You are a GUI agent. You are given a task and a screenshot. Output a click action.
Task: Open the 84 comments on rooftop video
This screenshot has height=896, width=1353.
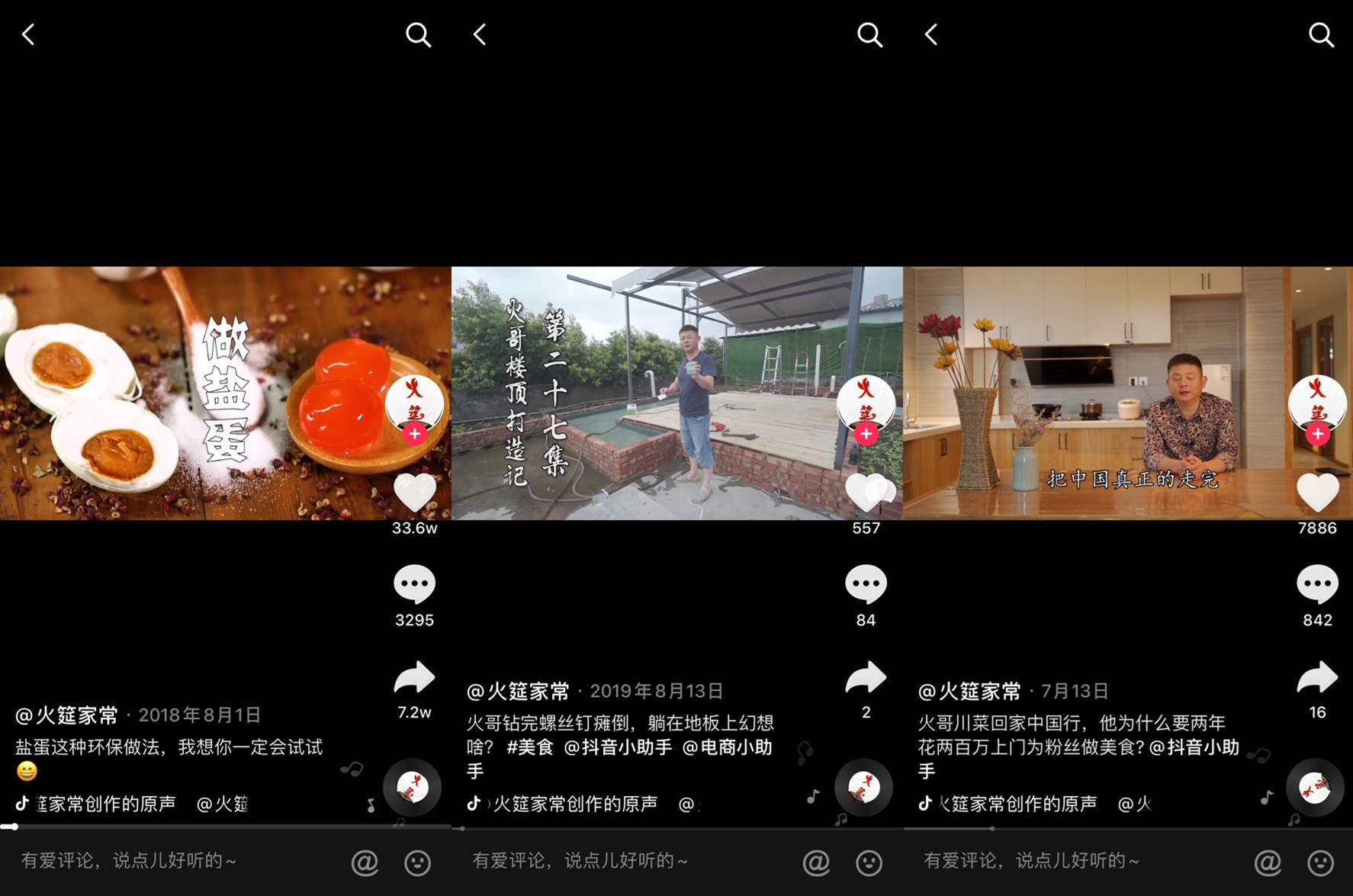pyautogui.click(x=866, y=584)
